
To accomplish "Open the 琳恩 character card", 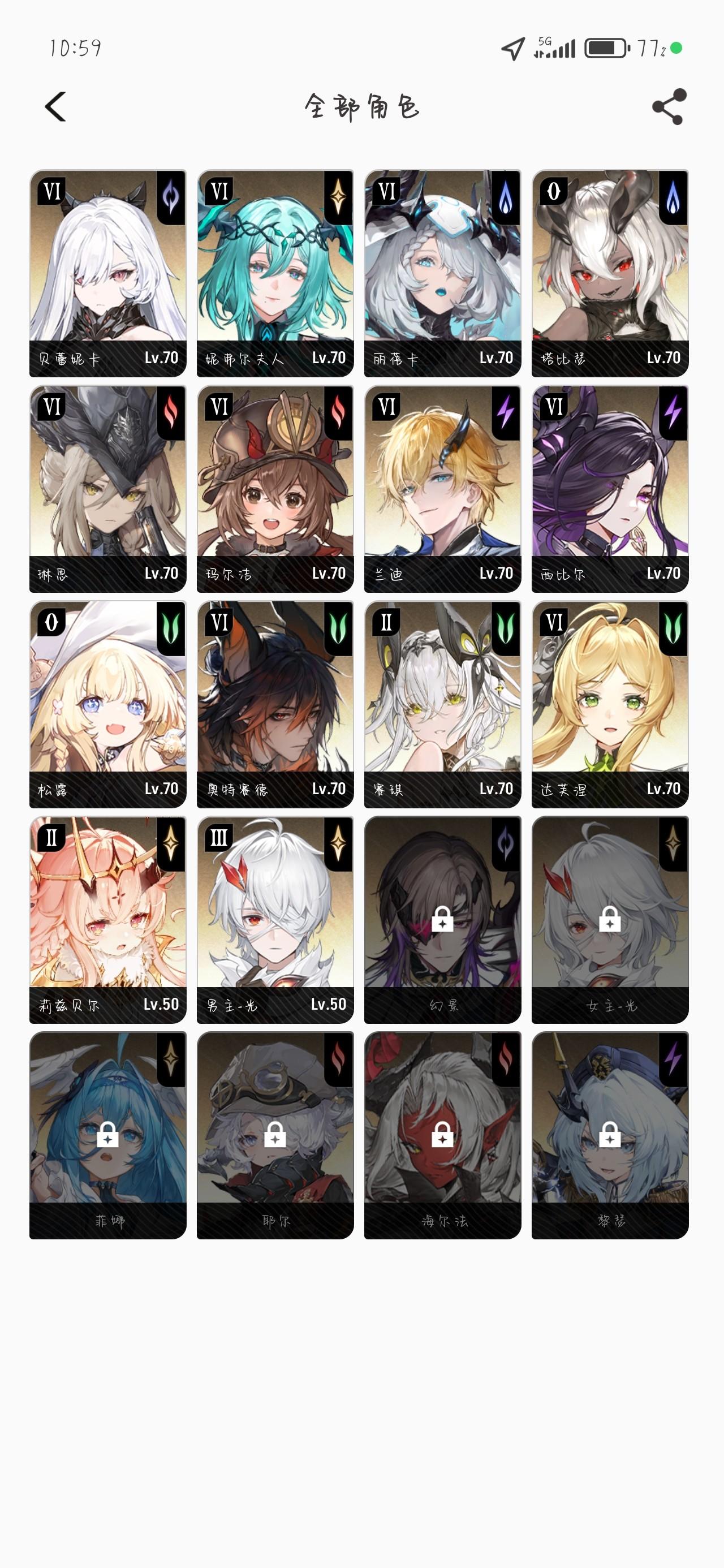I will [x=108, y=488].
